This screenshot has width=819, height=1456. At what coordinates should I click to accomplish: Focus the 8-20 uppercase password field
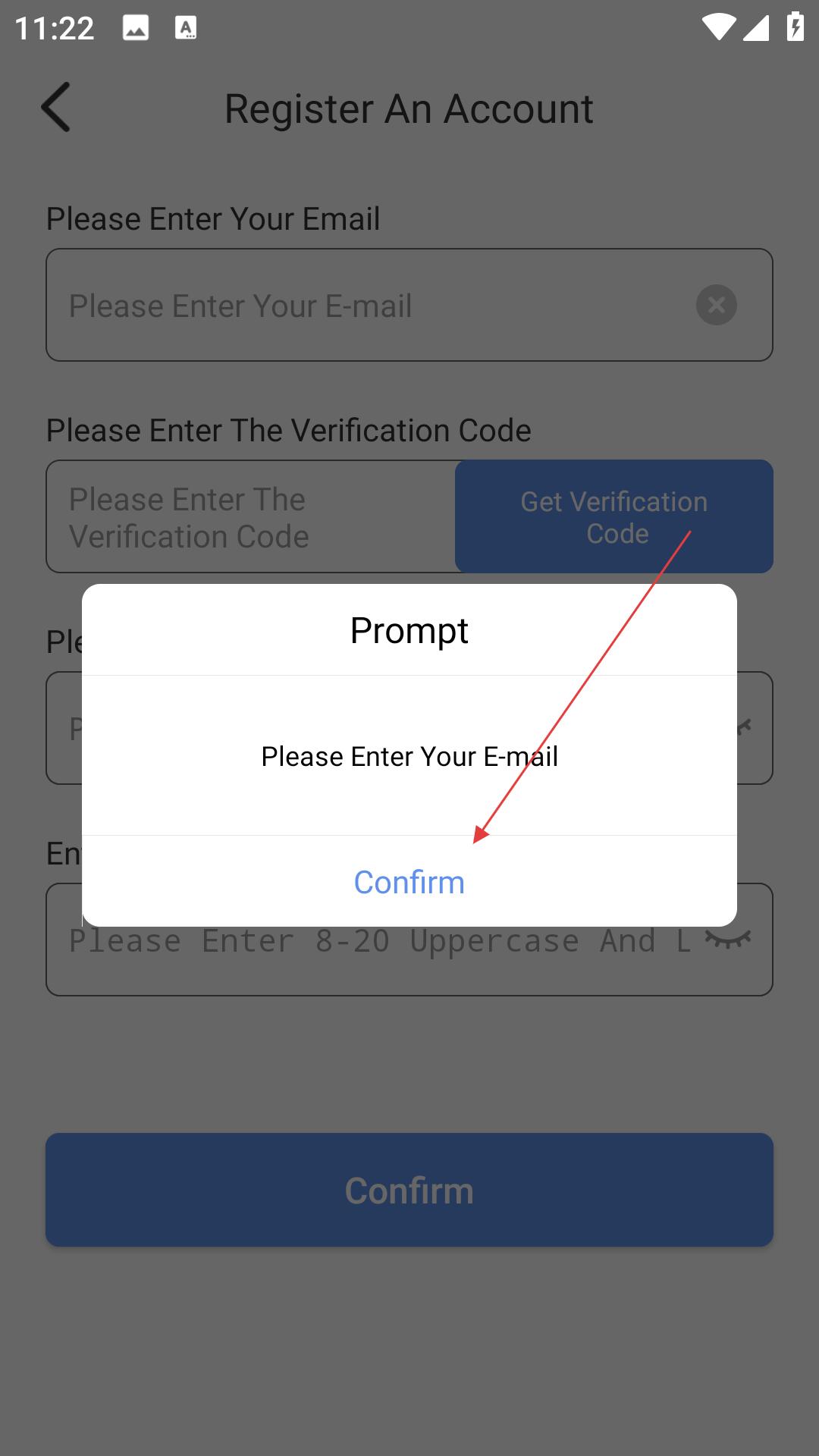tap(409, 940)
